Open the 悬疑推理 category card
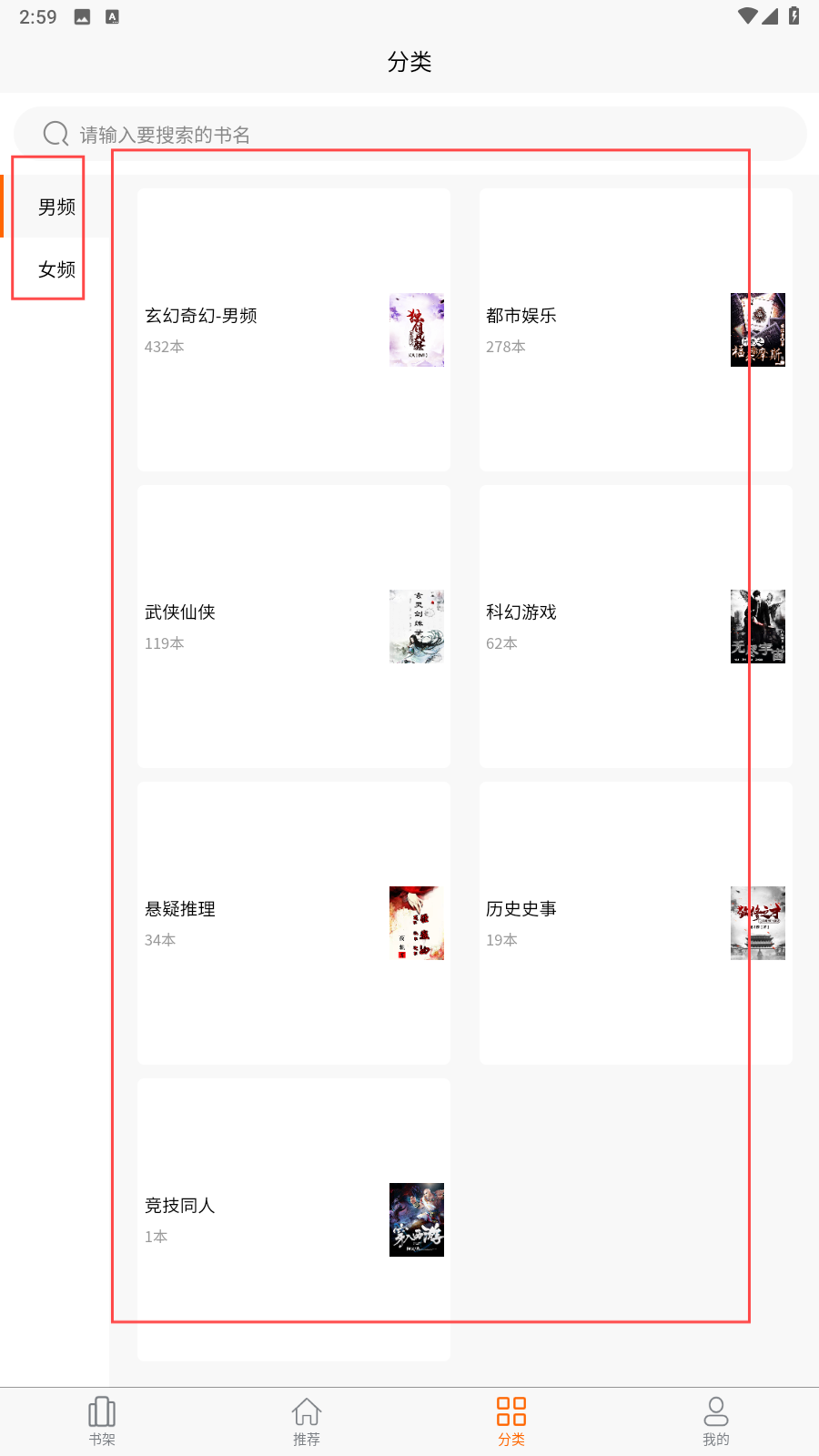This screenshot has width=819, height=1456. [293, 923]
